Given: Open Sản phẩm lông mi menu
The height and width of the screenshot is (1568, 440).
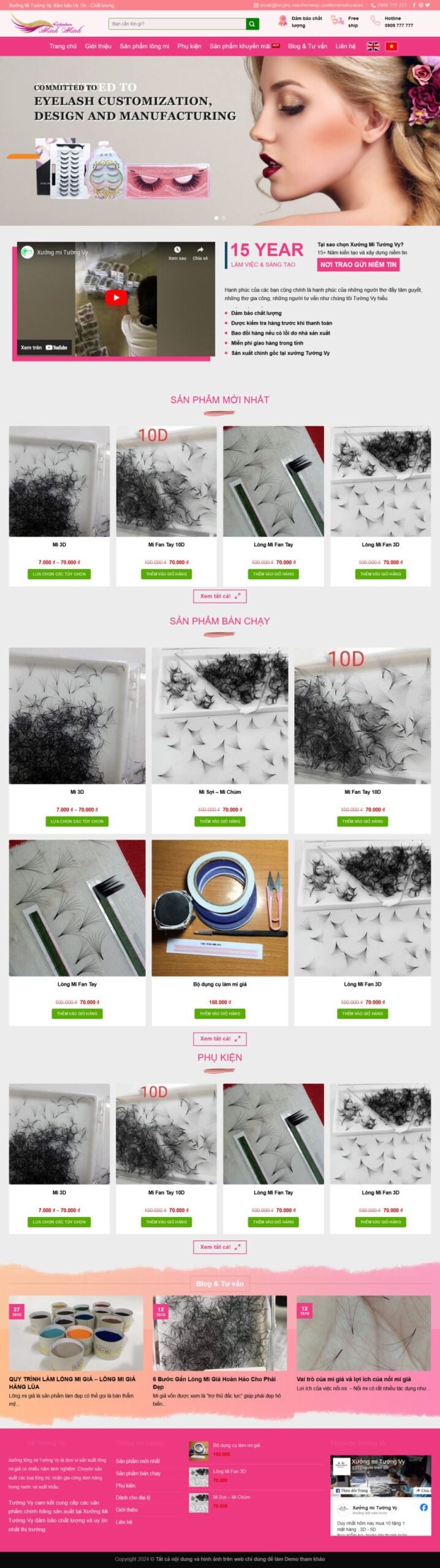Looking at the screenshot, I should point(144,46).
